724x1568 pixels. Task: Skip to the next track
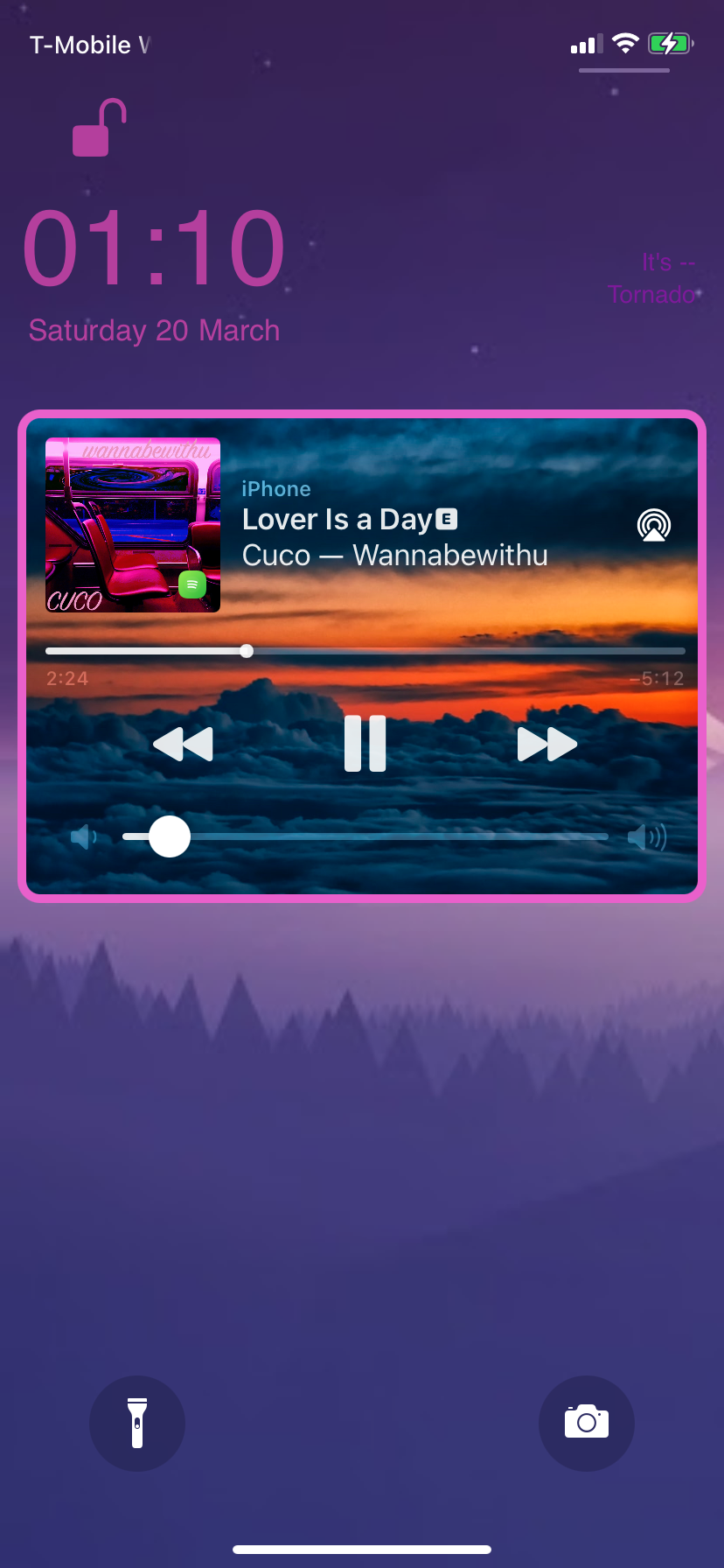[x=546, y=745]
